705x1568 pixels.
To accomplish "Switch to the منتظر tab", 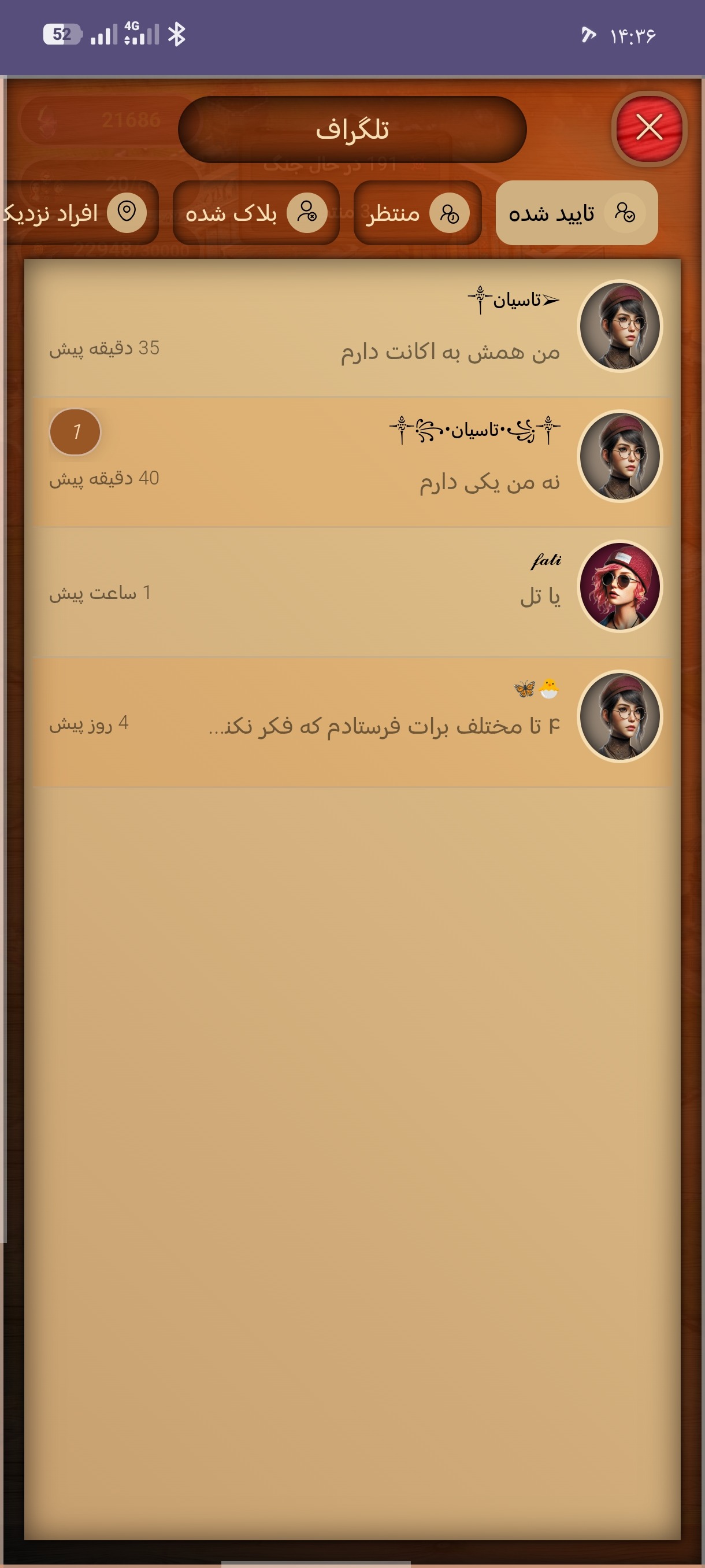I will pyautogui.click(x=417, y=213).
